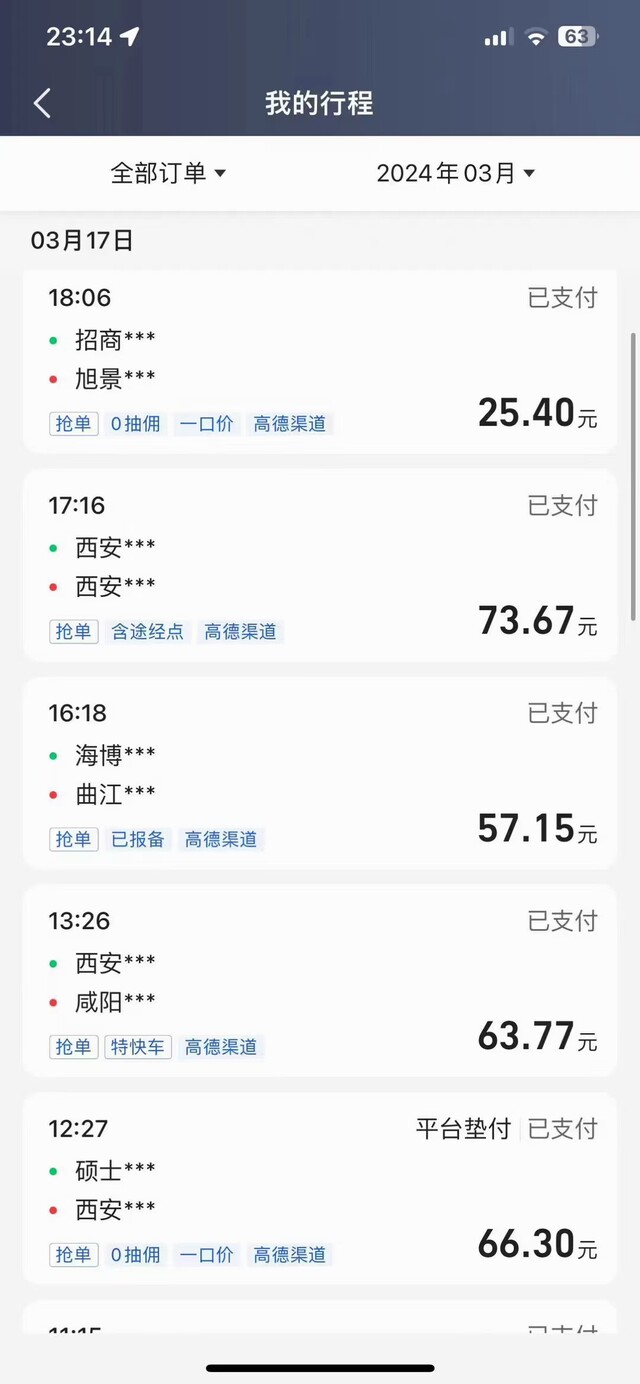Go back from 我的行程 page
This screenshot has width=640, height=1384.
pos(42,103)
